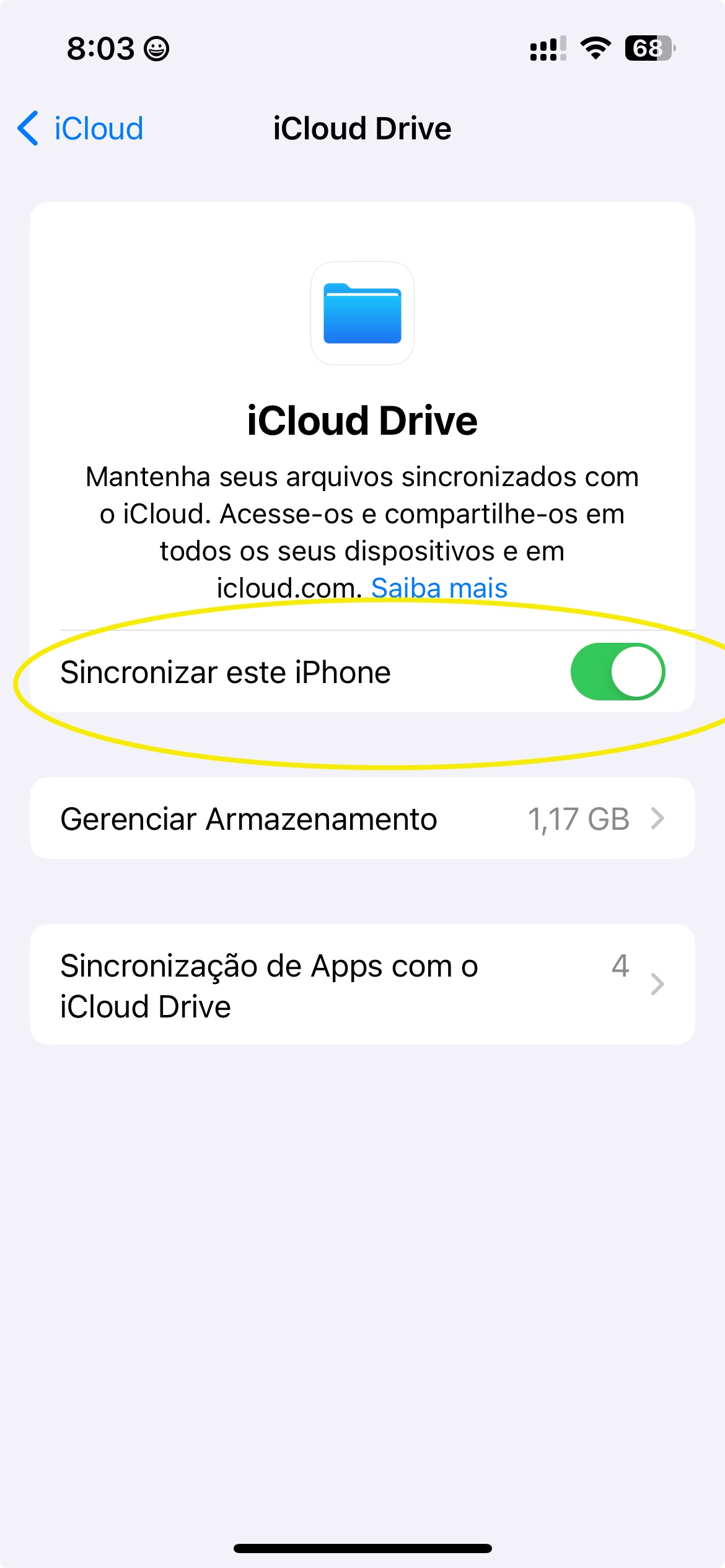Open the Saiba mais link
Screen dimensions: 725x1568
(x=439, y=588)
